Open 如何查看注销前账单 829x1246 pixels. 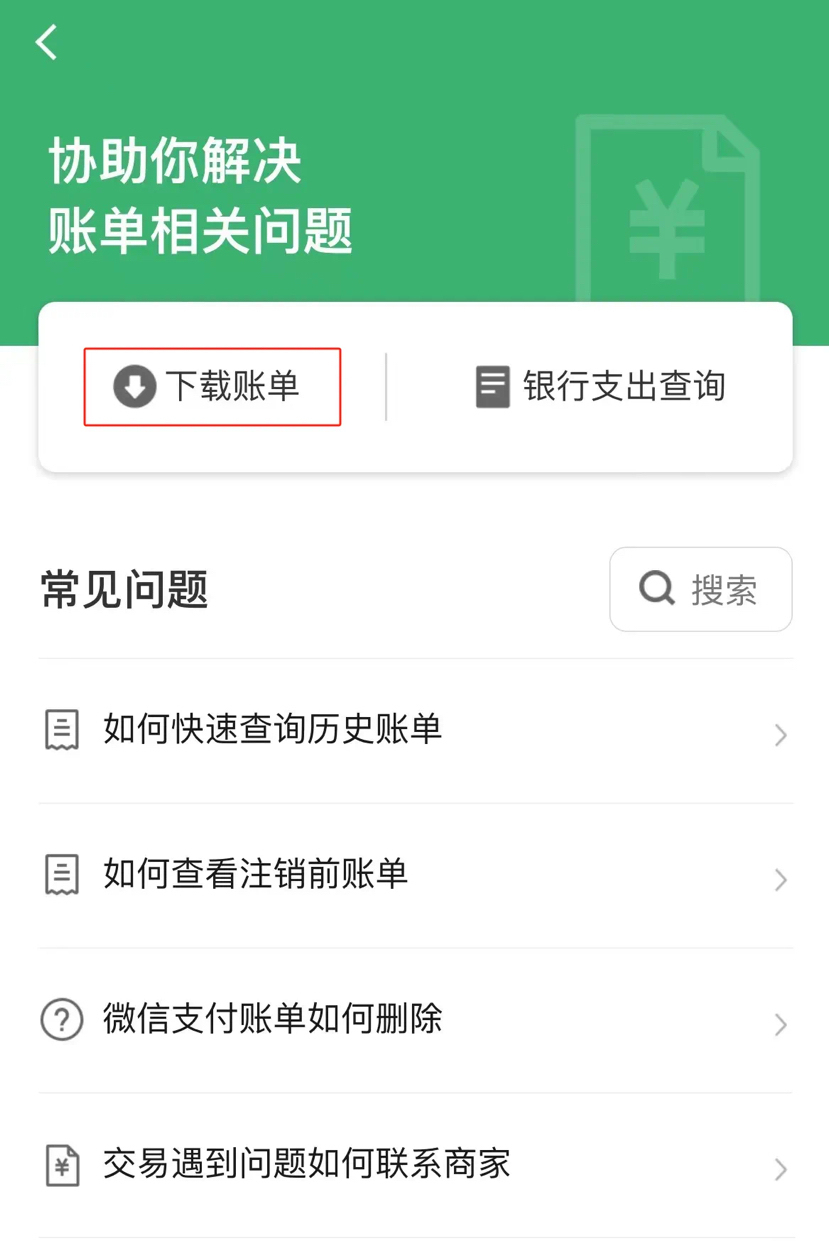(x=414, y=875)
